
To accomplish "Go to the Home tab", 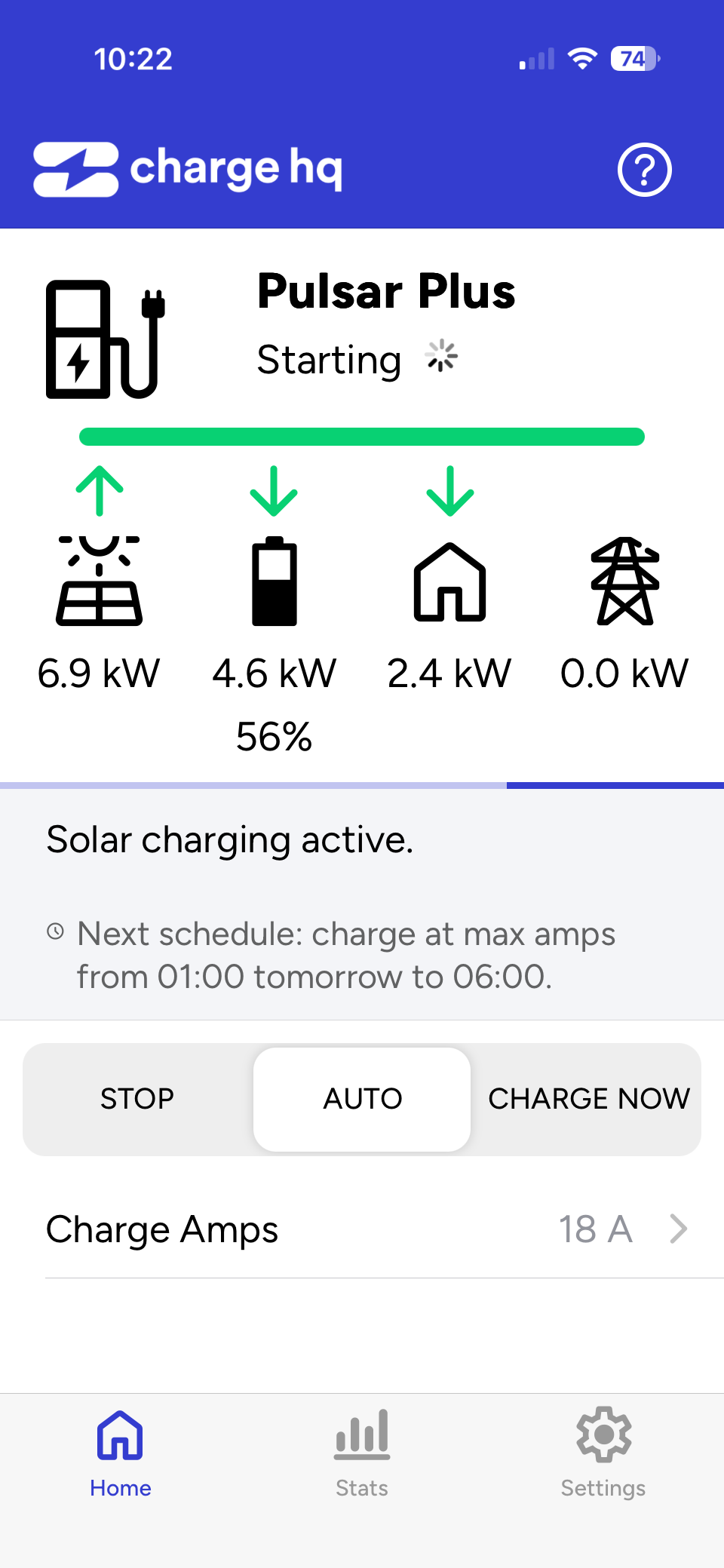I will [121, 1453].
